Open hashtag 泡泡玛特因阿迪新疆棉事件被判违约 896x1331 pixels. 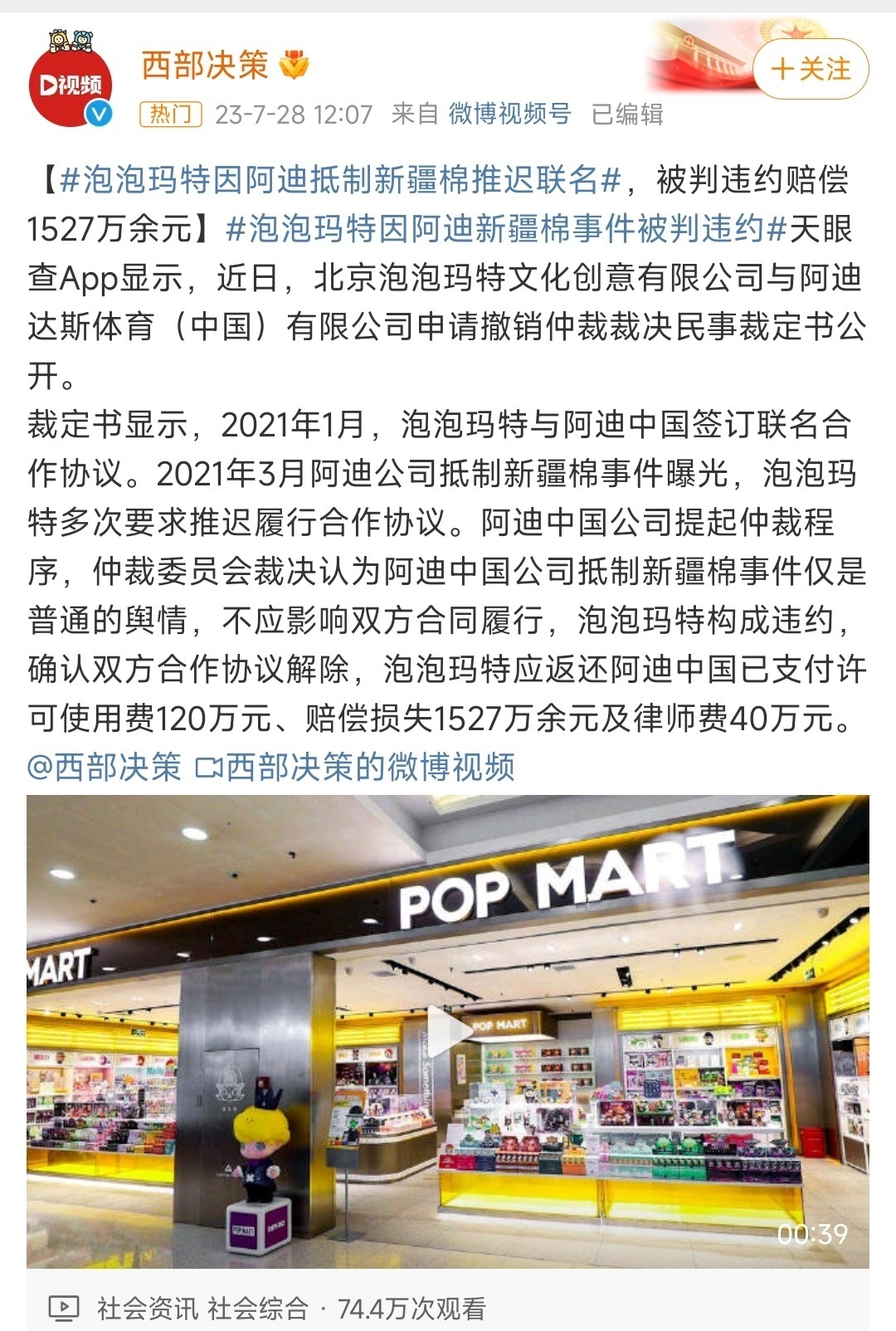tap(506, 229)
